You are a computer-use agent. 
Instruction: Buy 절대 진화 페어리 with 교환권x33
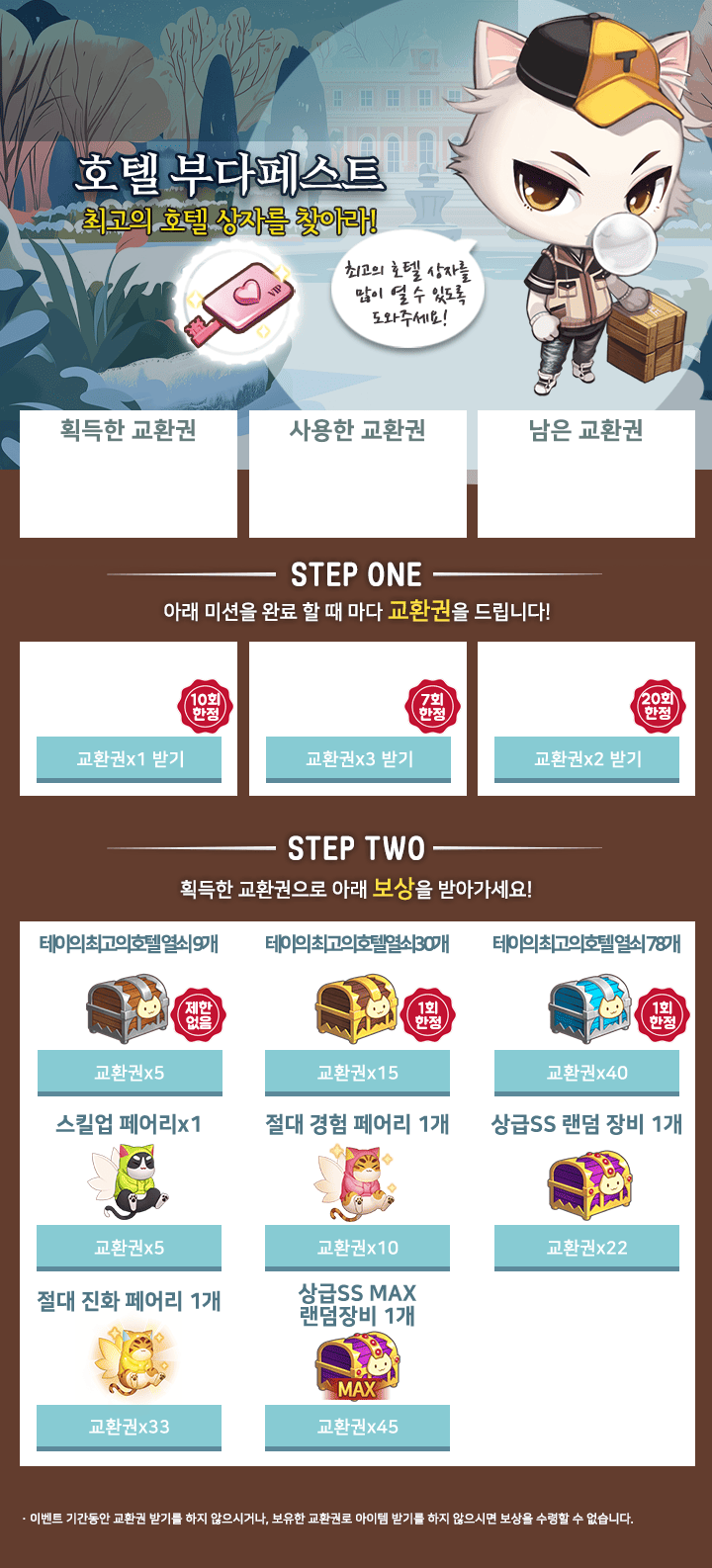[130, 1428]
